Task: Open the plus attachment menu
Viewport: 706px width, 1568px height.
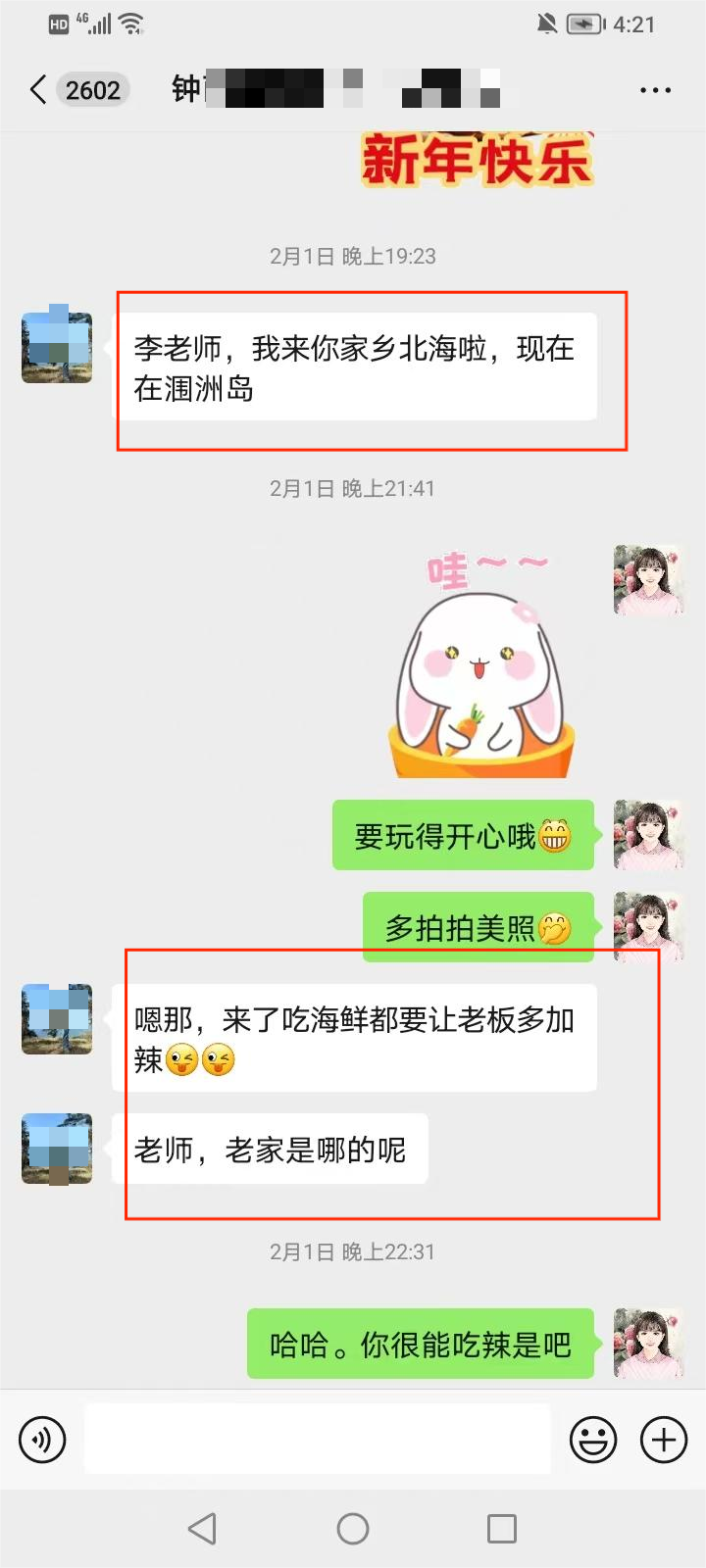Action: (664, 1440)
